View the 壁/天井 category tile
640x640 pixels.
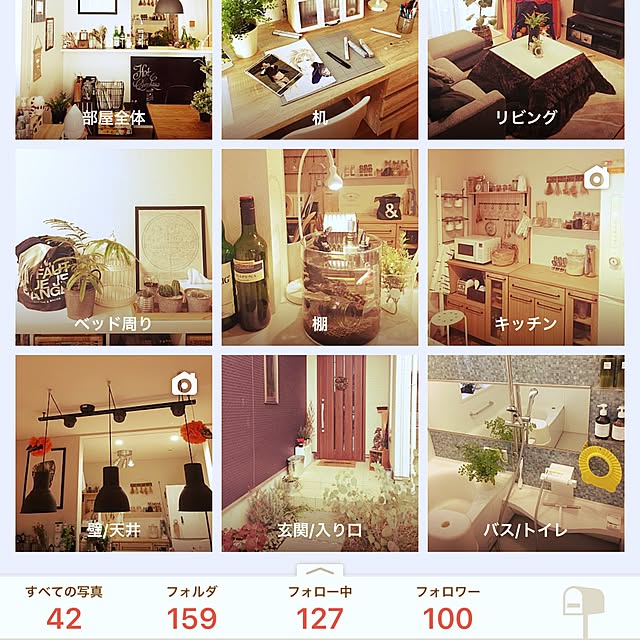(113, 453)
